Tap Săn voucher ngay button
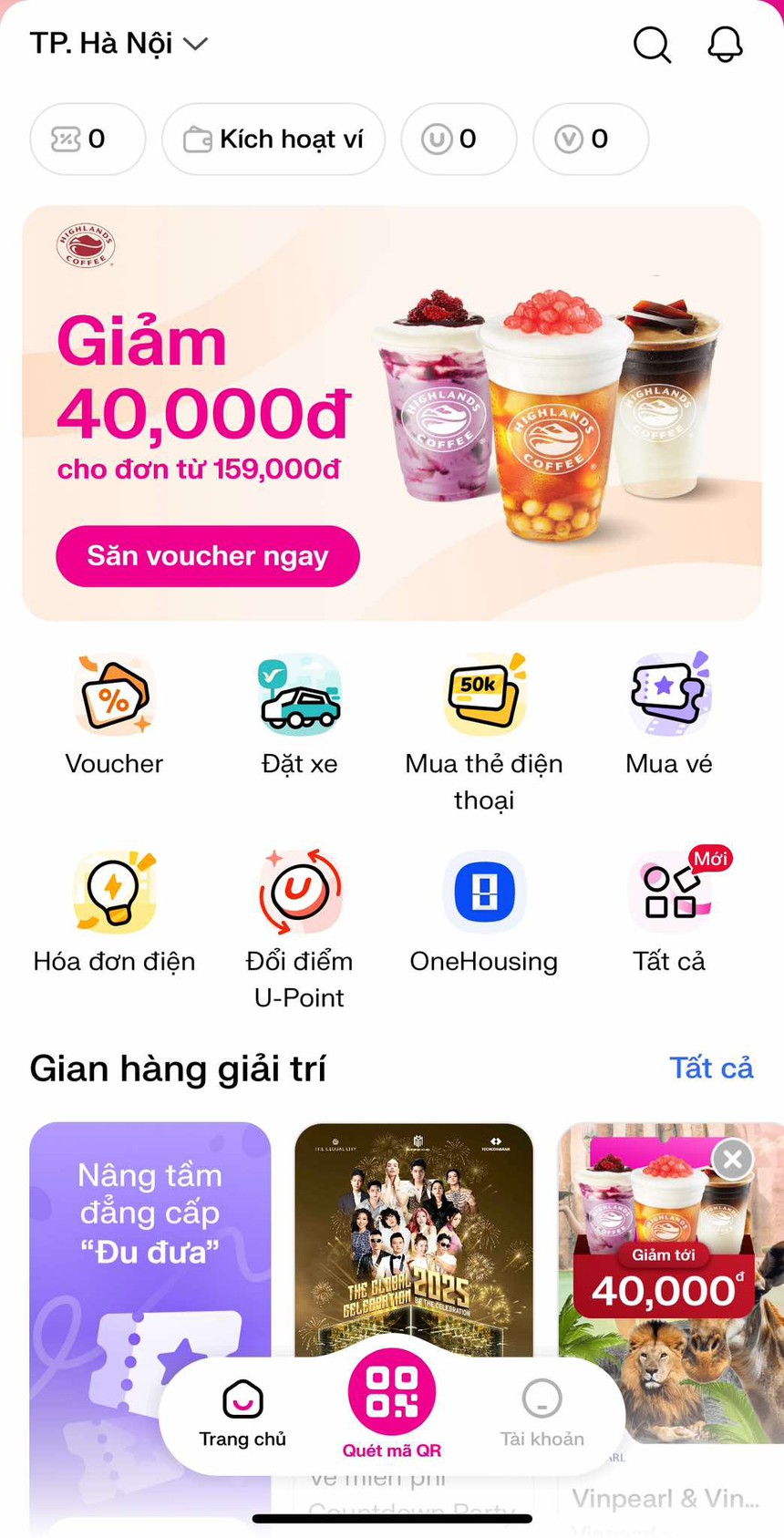The width and height of the screenshot is (784, 1538). pos(208,556)
